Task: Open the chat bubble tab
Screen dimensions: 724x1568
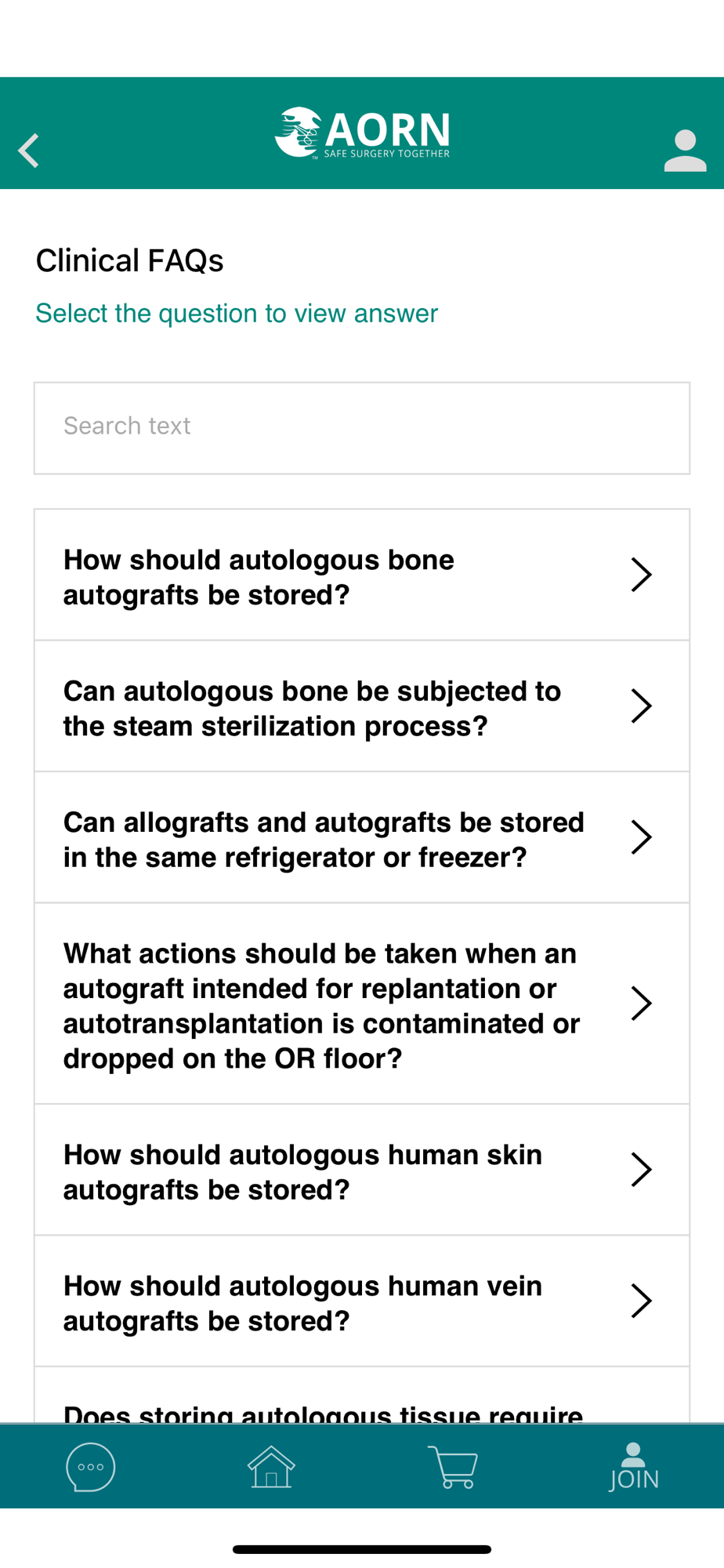Action: [91, 1467]
